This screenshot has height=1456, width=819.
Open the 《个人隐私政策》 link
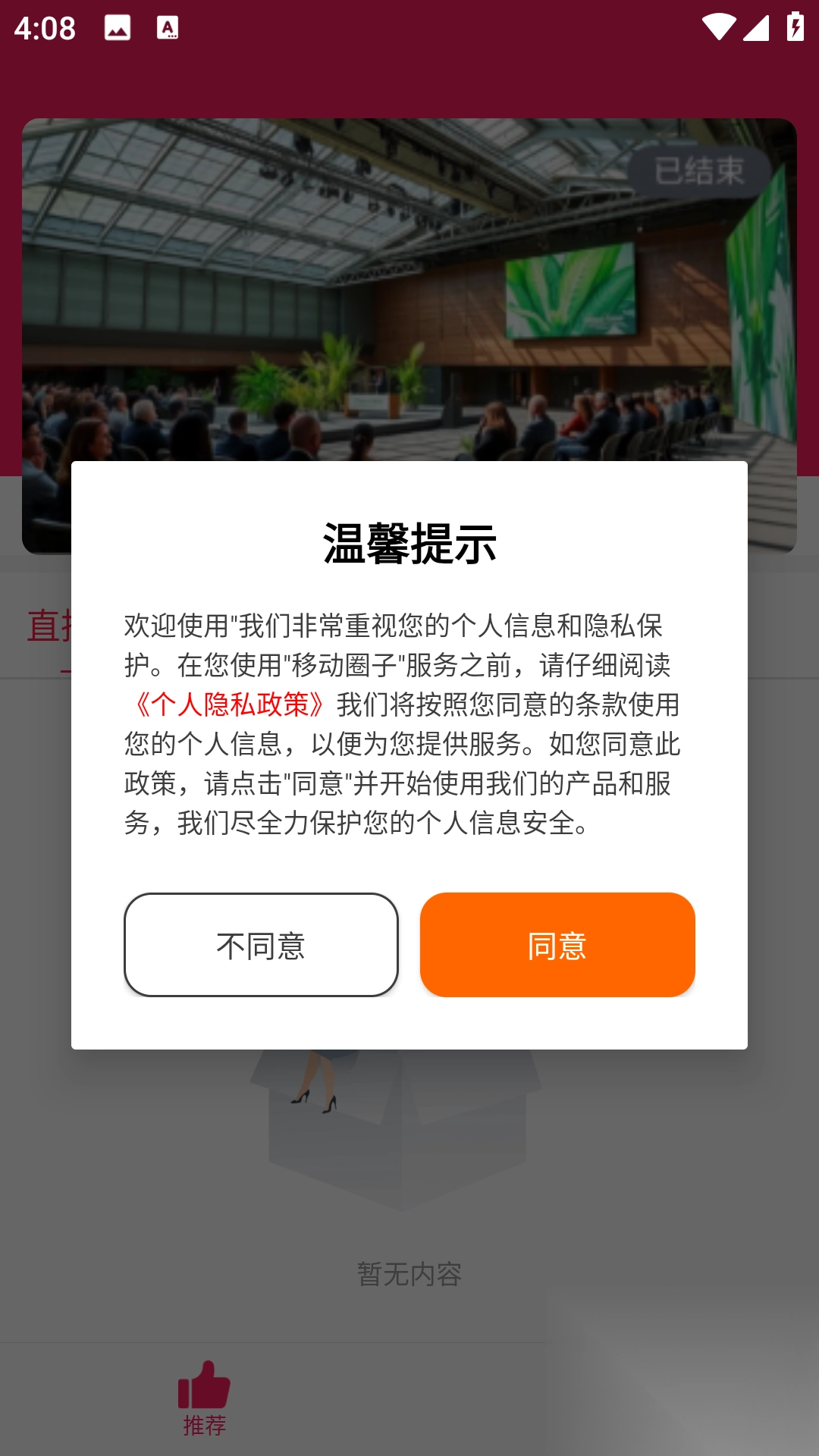(228, 704)
